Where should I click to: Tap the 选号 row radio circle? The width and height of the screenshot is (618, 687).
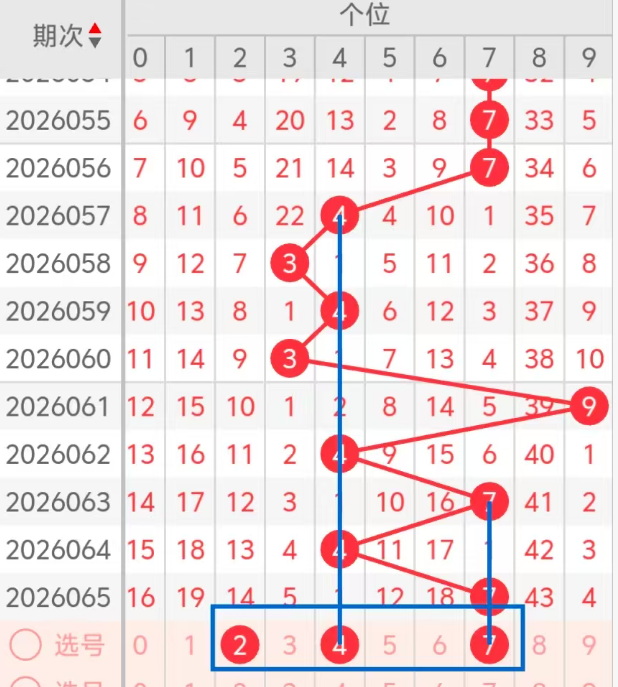(25, 645)
